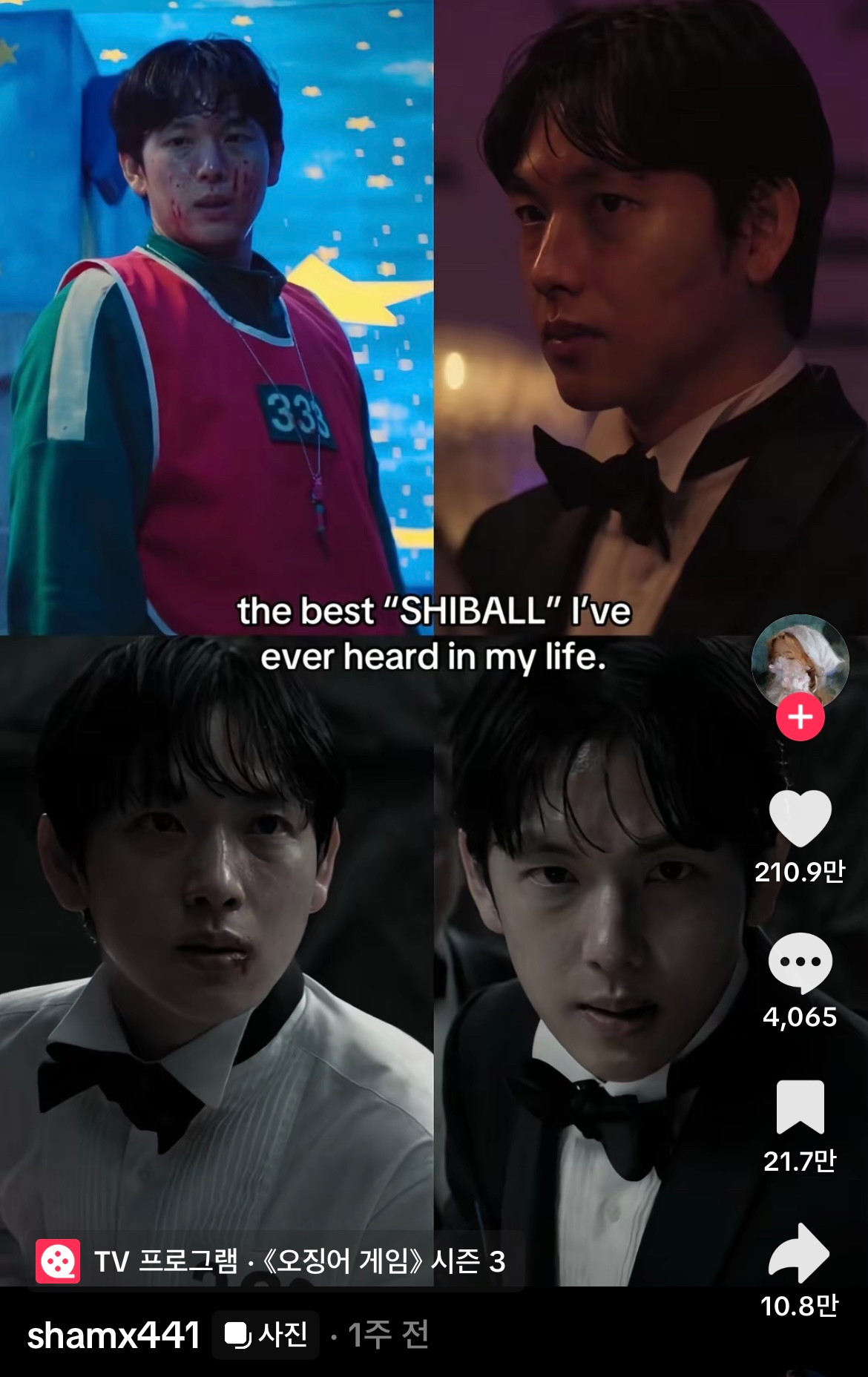Bookmark this post to favorites
868x1377 pixels.
click(x=800, y=1106)
